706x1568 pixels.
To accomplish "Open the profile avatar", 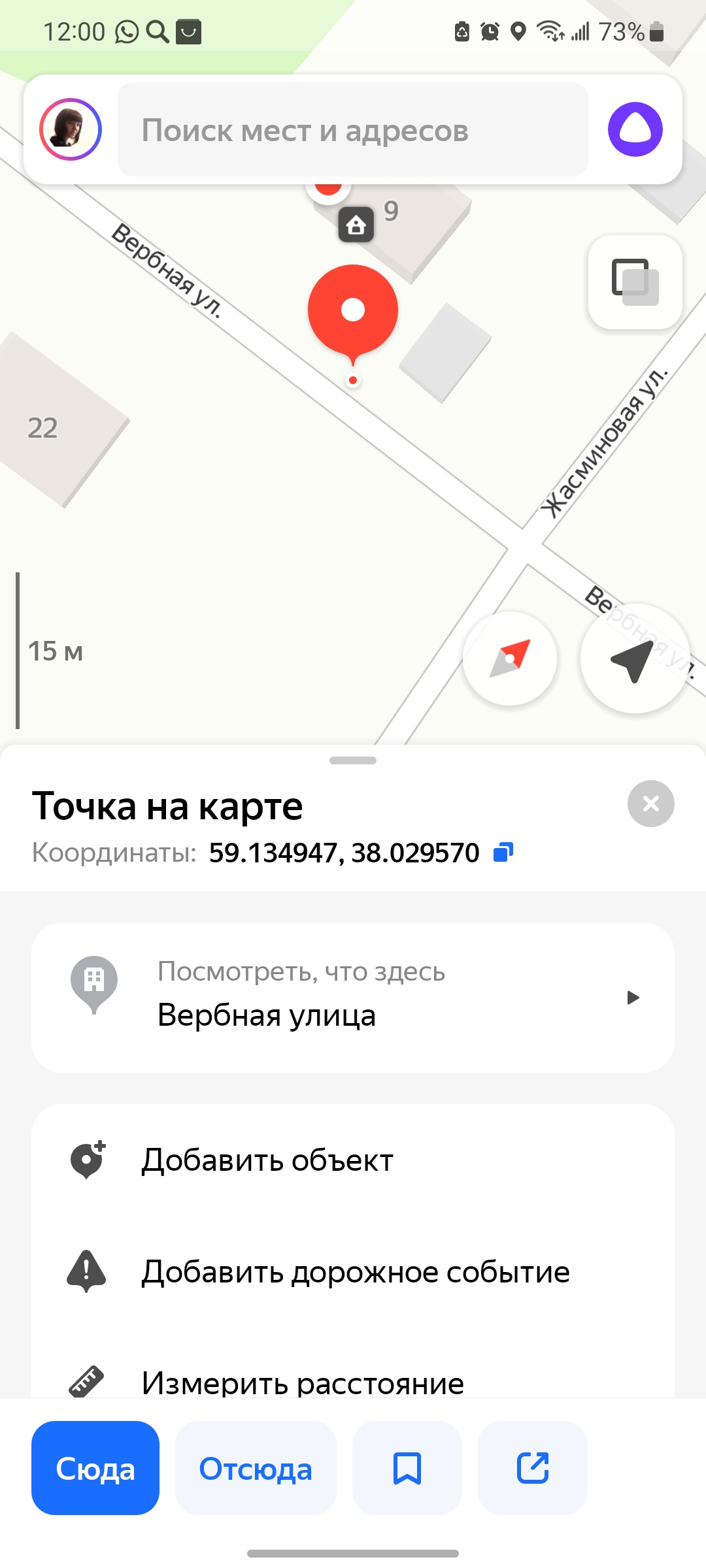I will [x=71, y=129].
